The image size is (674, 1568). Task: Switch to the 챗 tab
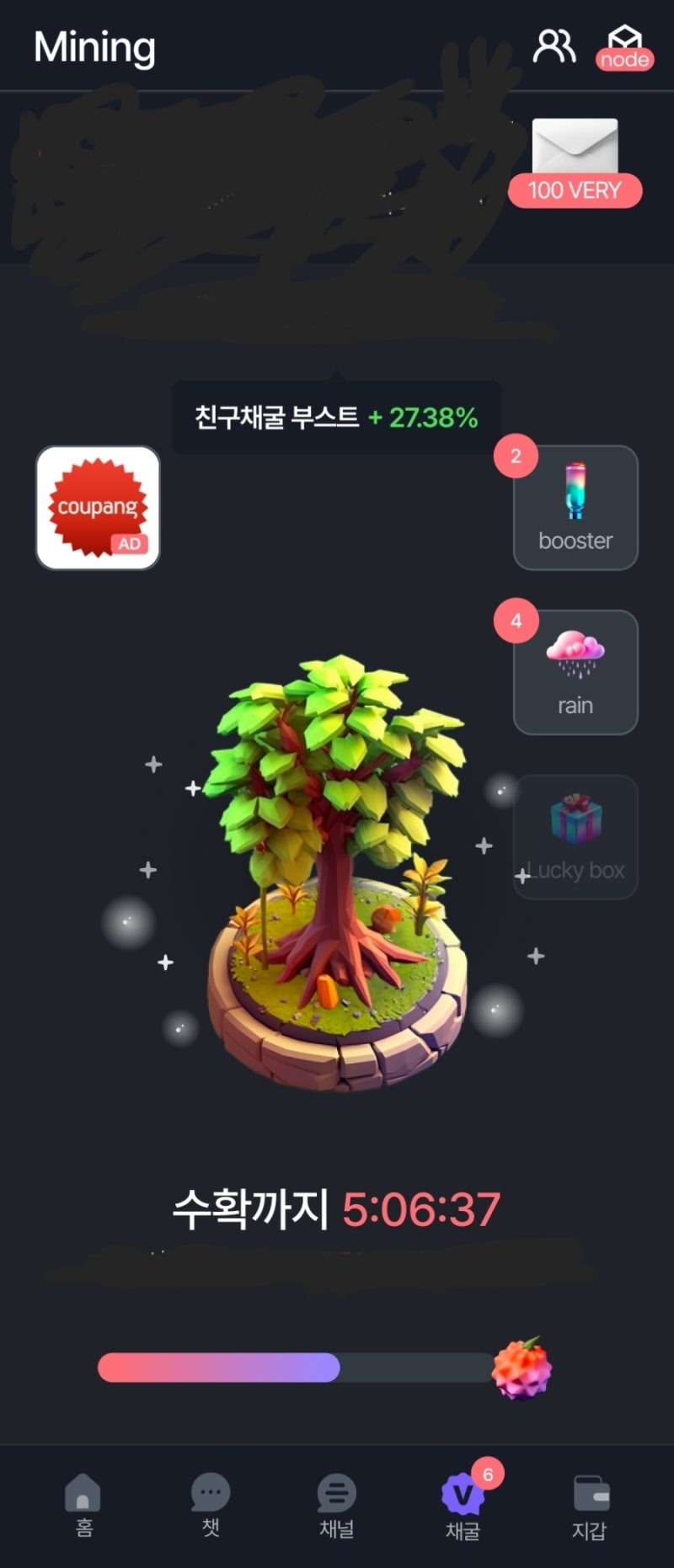coord(211,1506)
